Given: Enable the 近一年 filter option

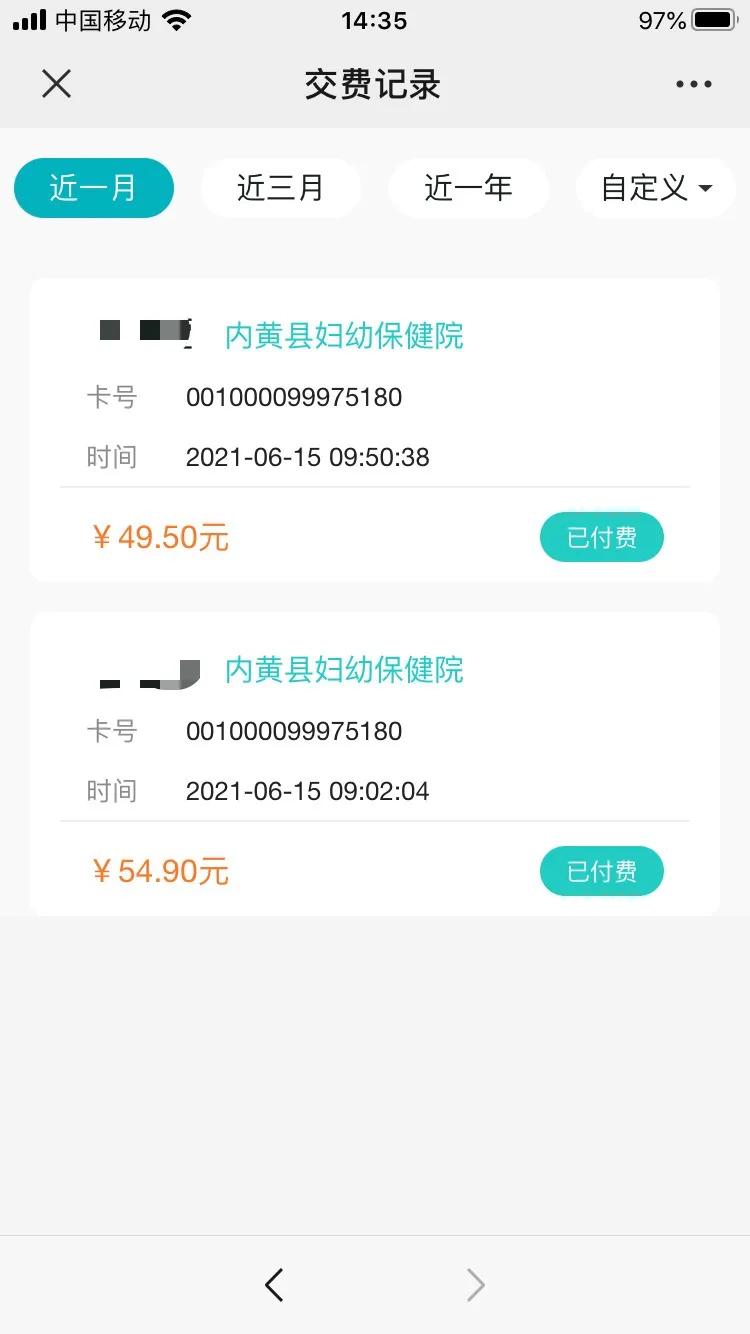Looking at the screenshot, I should pos(468,188).
